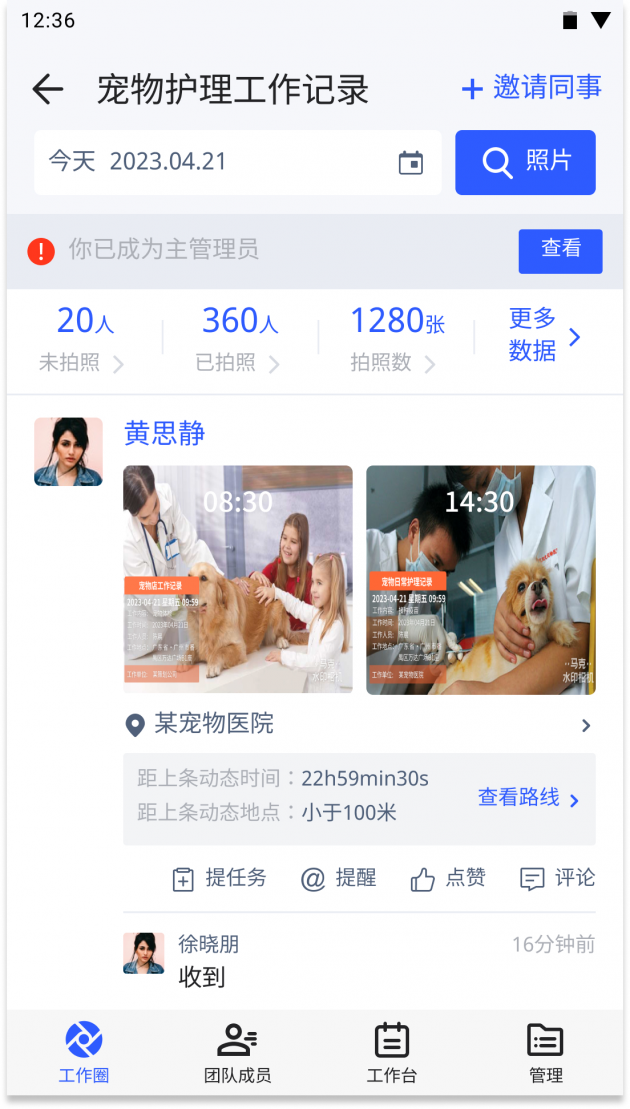Tap 提任务 to assign a task

220,879
